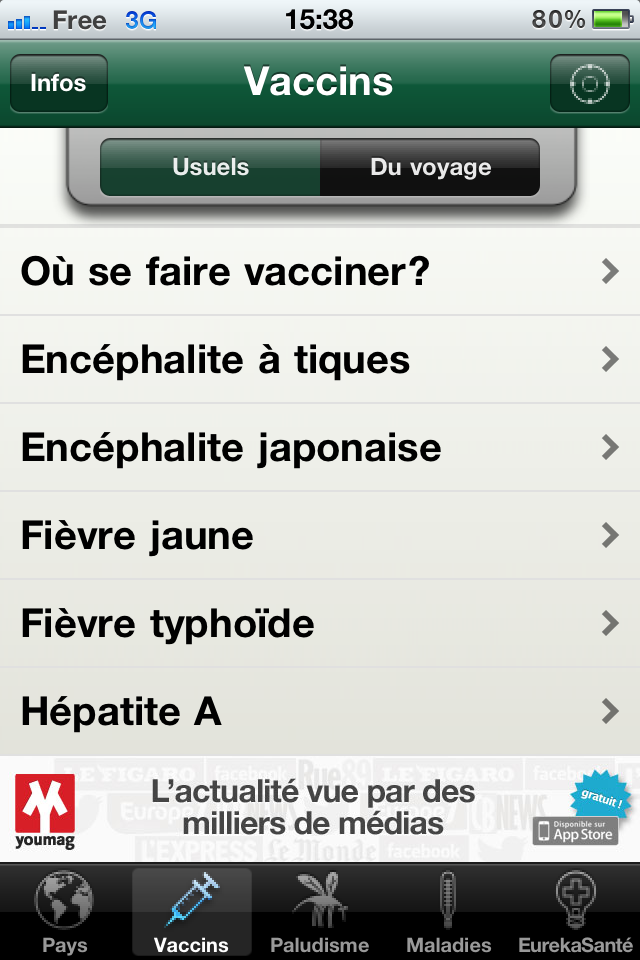Select the Vaccins tab
640x960 pixels.
(x=191, y=911)
